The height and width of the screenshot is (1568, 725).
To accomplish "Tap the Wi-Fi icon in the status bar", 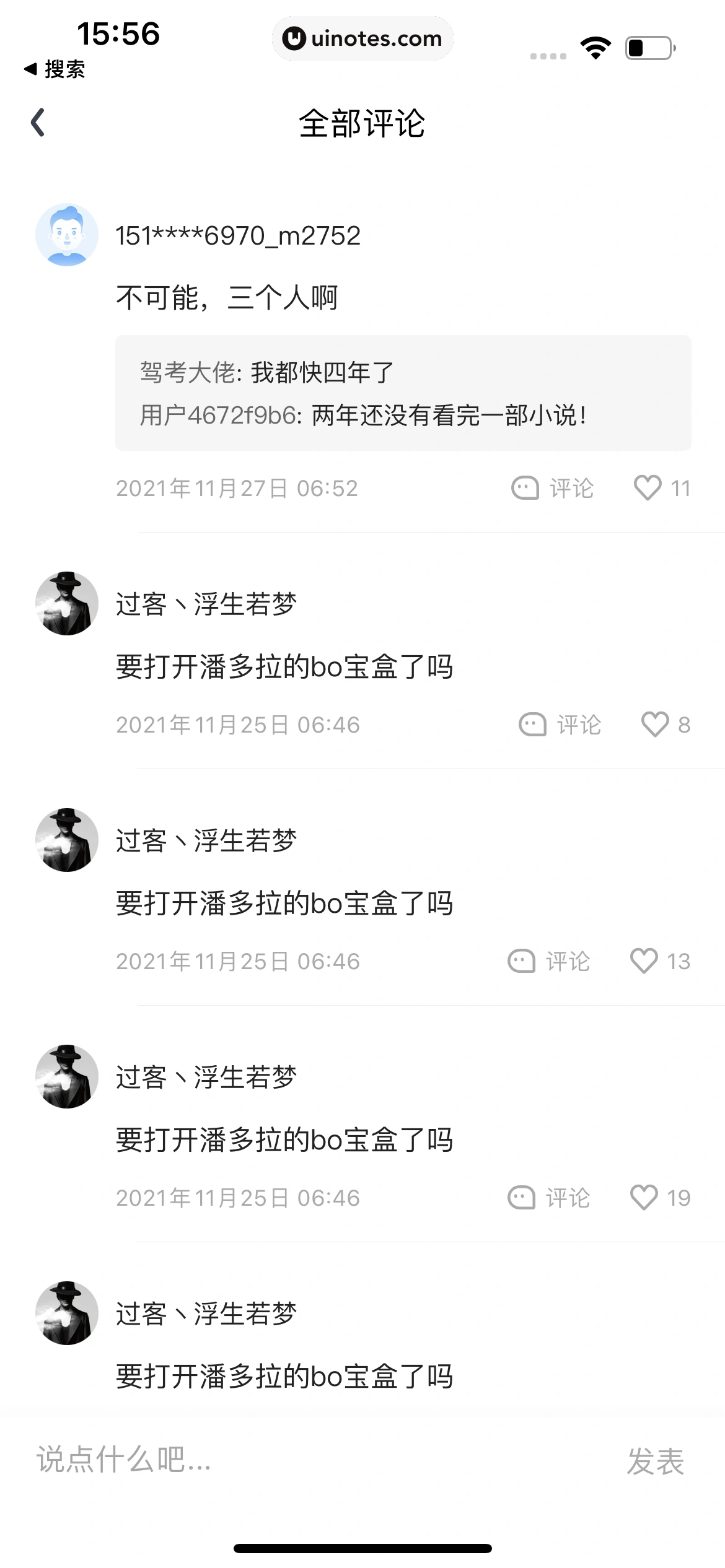I will [x=596, y=45].
